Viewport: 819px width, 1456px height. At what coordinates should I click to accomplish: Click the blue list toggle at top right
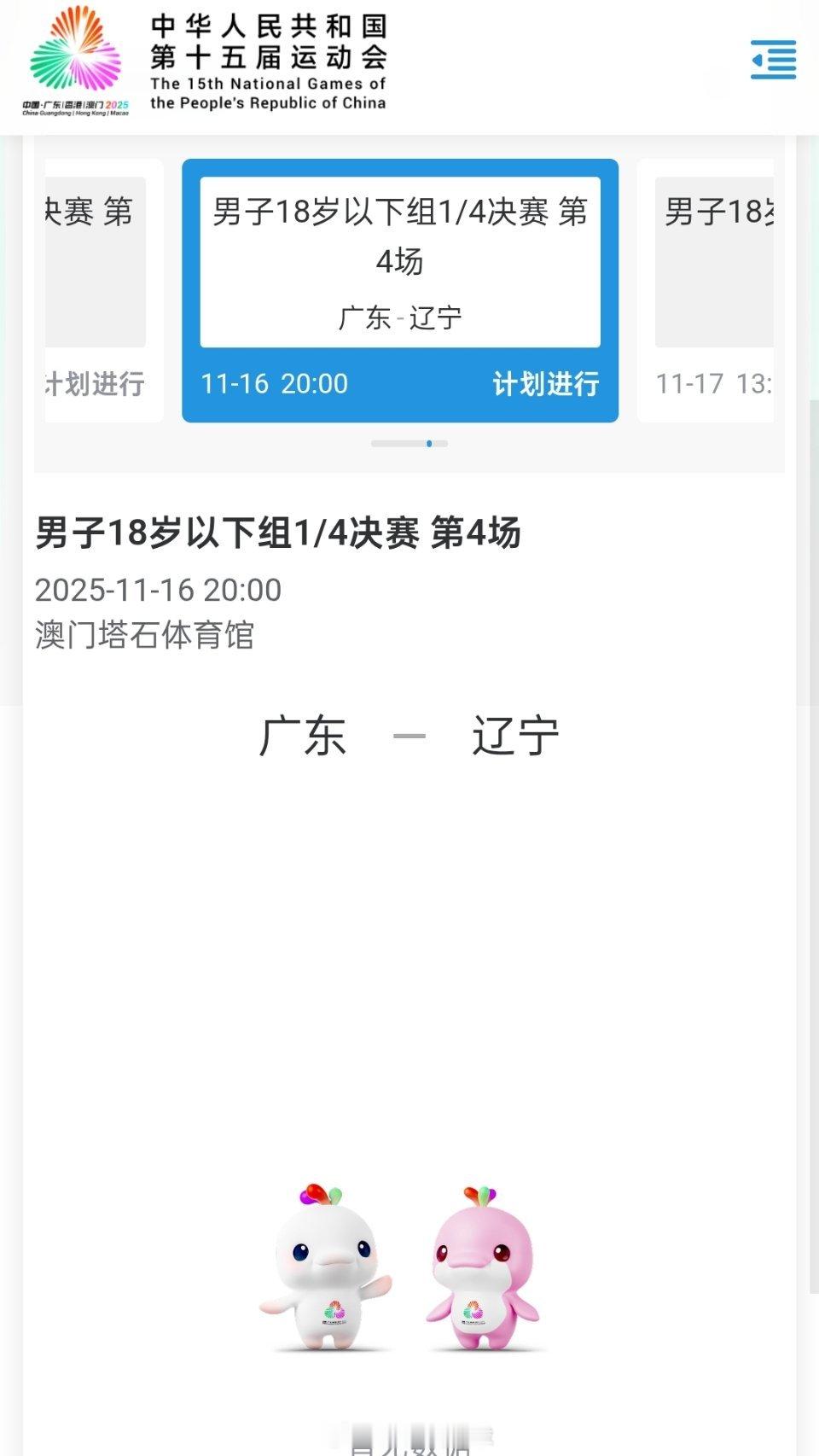click(x=772, y=60)
